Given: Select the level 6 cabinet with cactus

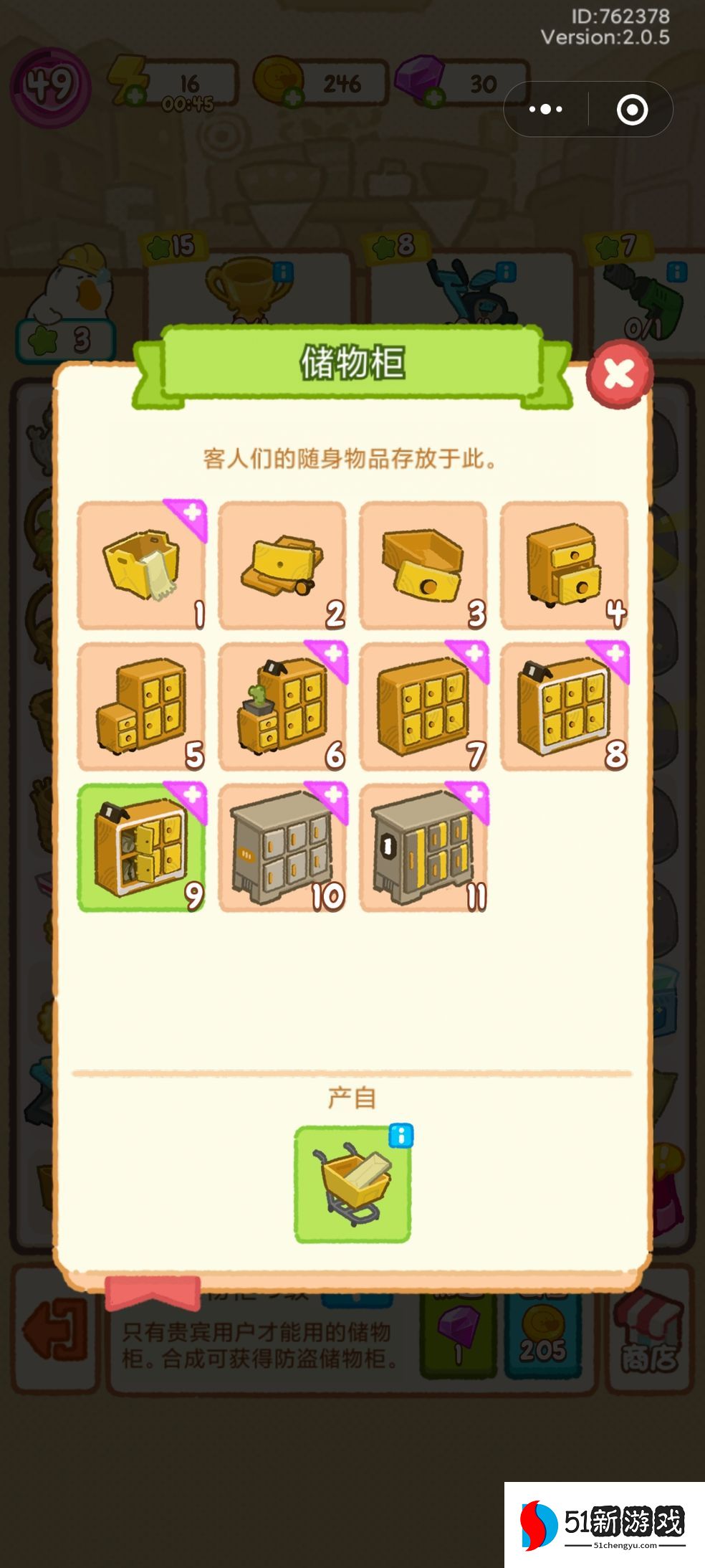Looking at the screenshot, I should click(282, 703).
